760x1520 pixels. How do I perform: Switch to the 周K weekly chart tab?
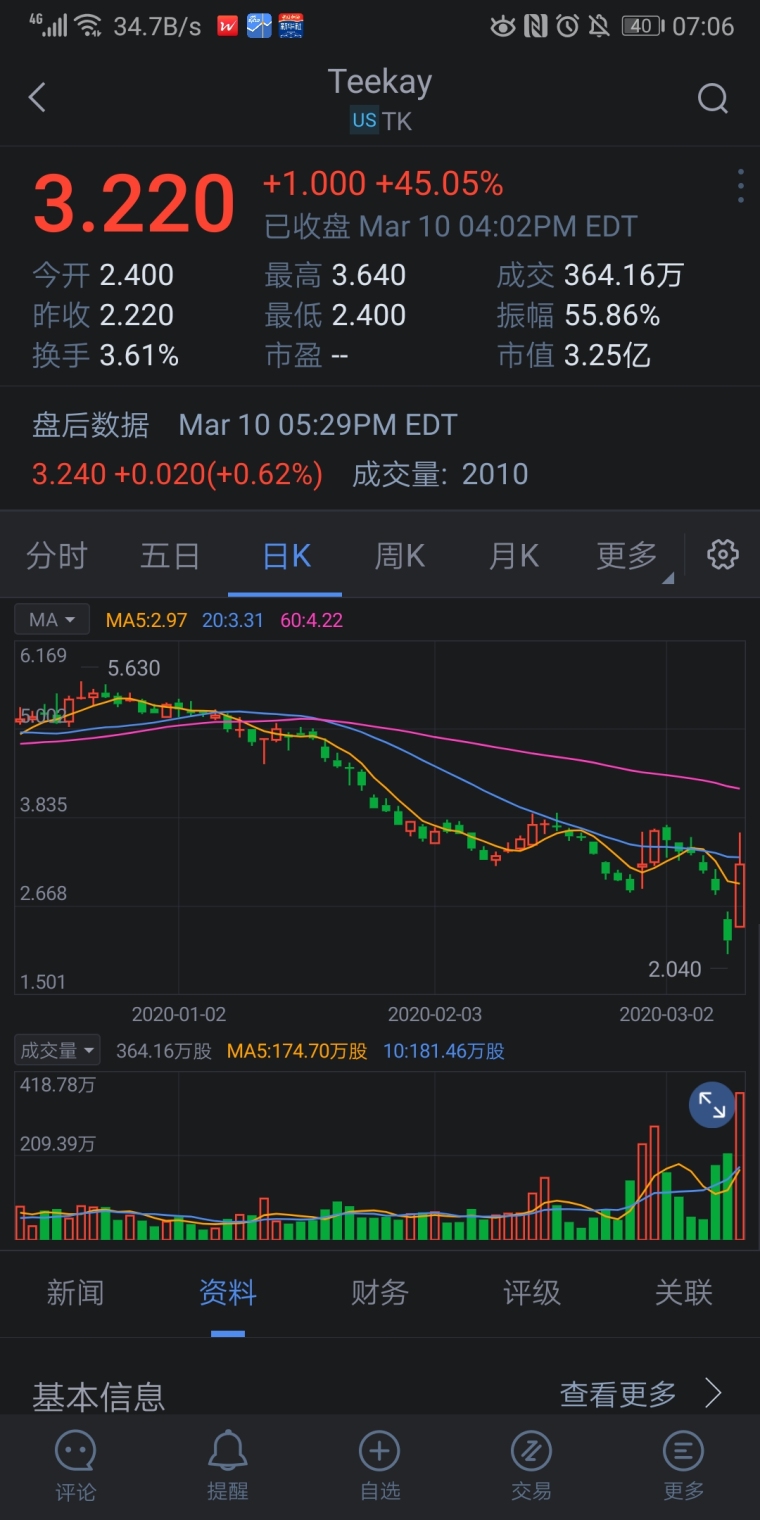coord(399,555)
